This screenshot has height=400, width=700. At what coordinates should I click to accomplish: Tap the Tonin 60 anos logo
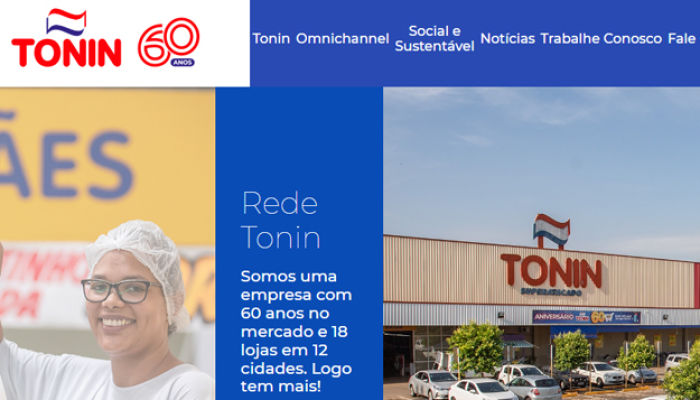click(x=106, y=42)
